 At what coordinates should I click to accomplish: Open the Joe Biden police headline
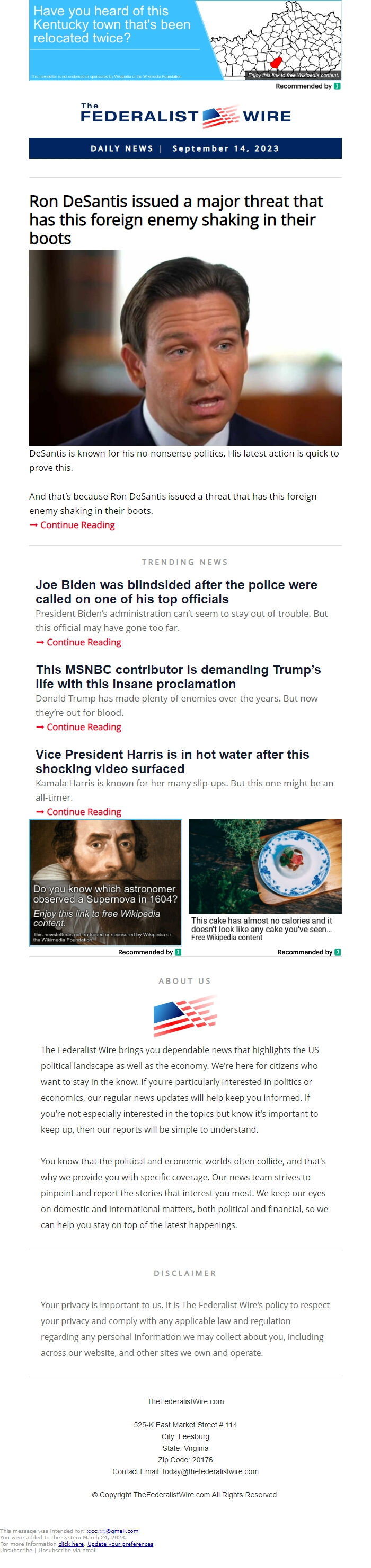176,592
